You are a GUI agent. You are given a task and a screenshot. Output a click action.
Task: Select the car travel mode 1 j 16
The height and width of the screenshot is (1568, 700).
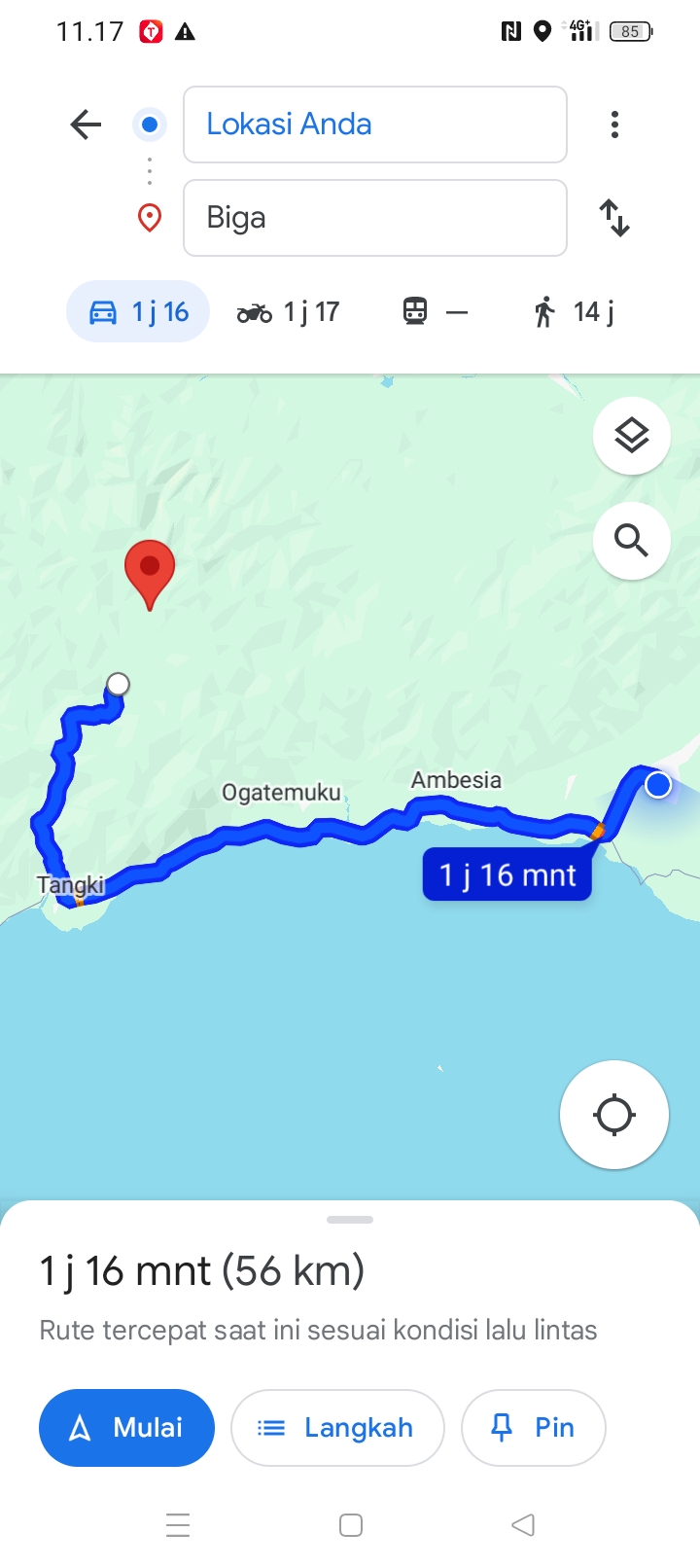[x=138, y=311]
